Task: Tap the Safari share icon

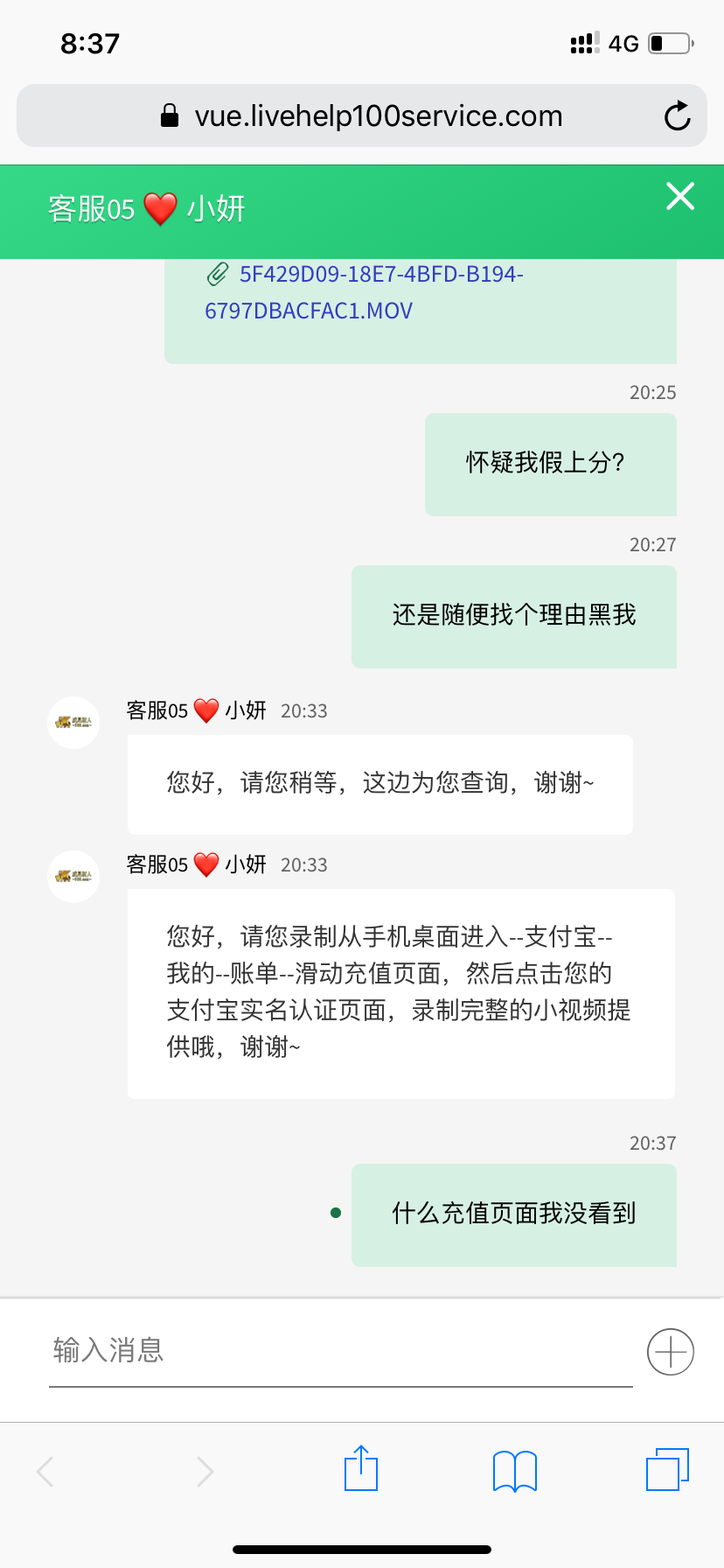Action: coord(360,1470)
